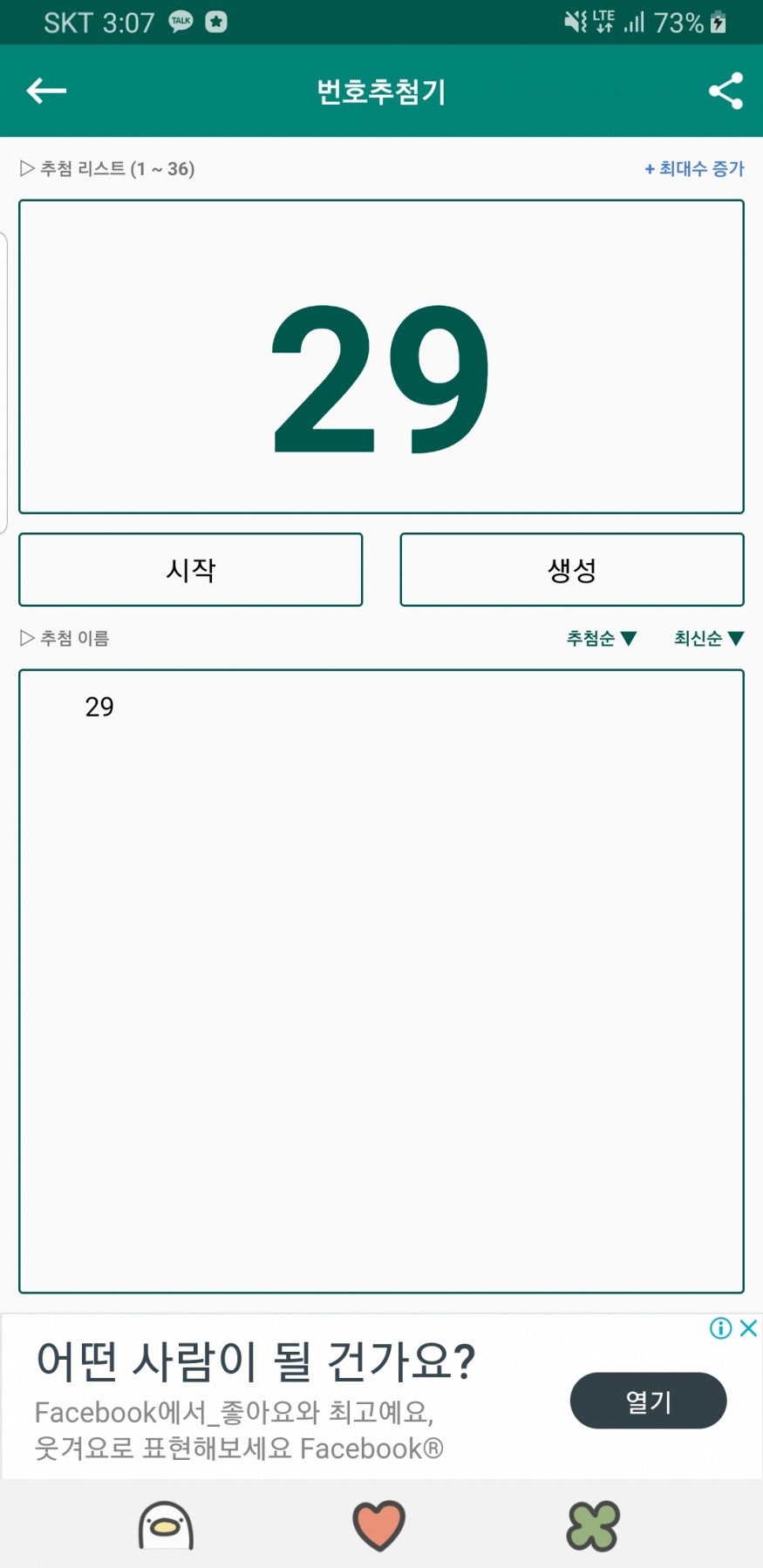Screen dimensions: 763x1568
Task: Open the Facebook ad with 열기
Action: click(648, 1401)
